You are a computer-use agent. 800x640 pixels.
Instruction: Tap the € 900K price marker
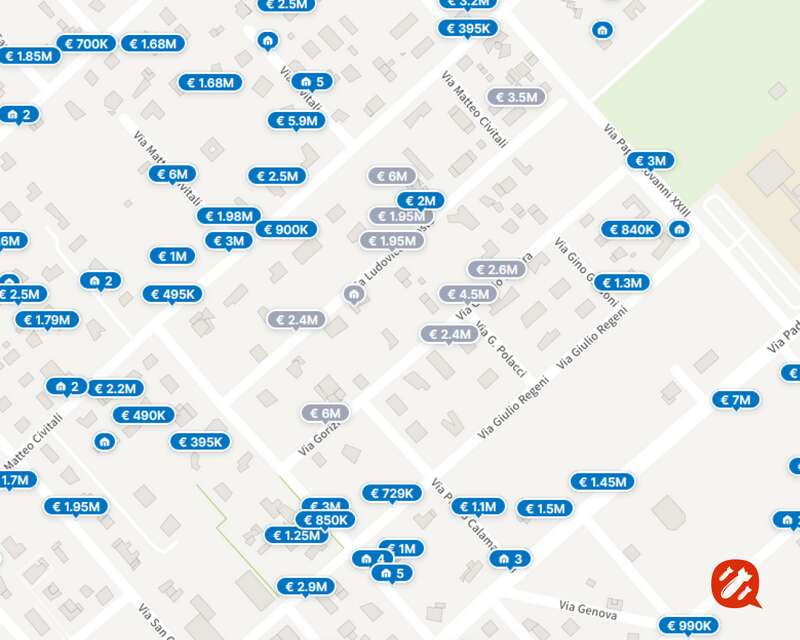(x=286, y=229)
